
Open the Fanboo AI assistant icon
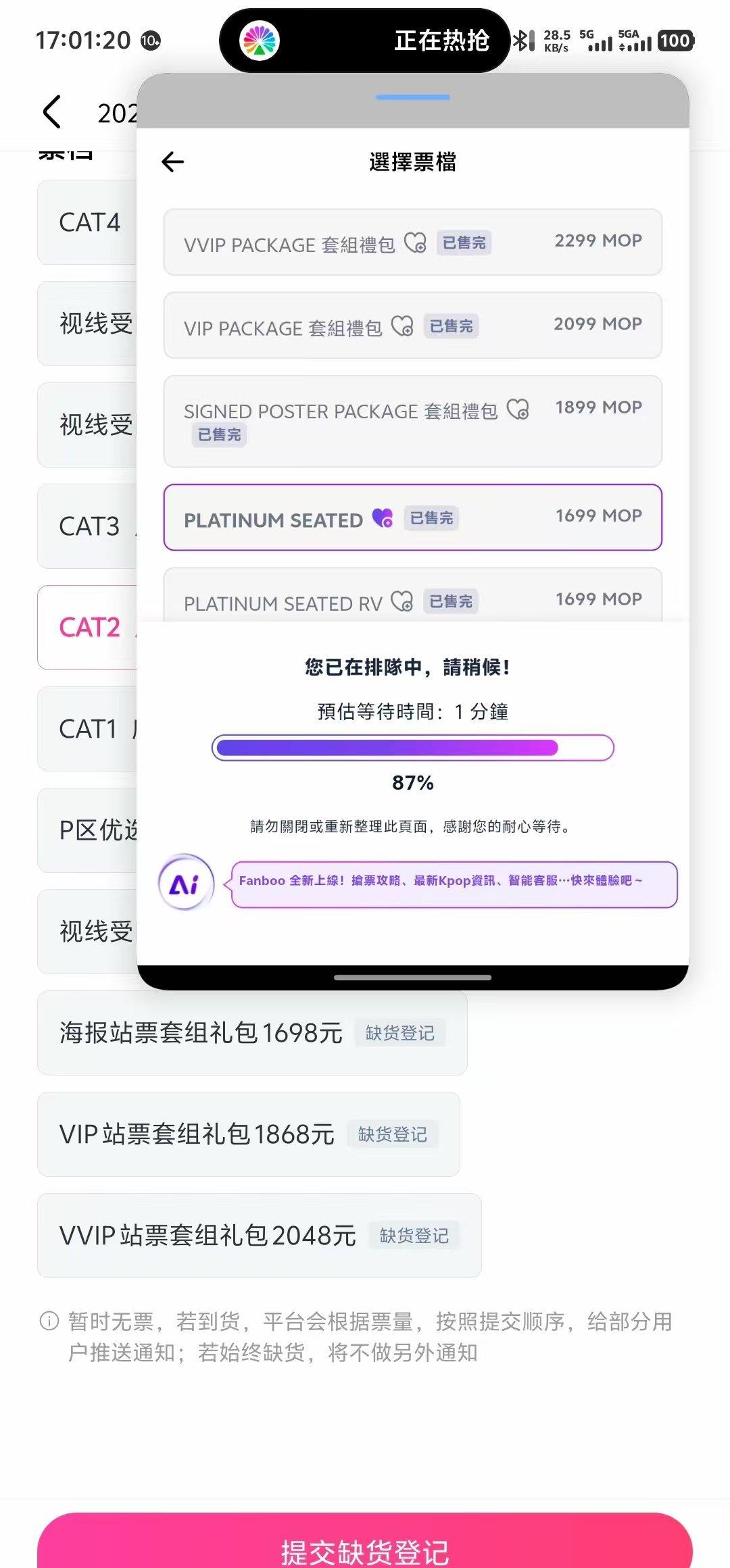click(x=185, y=883)
